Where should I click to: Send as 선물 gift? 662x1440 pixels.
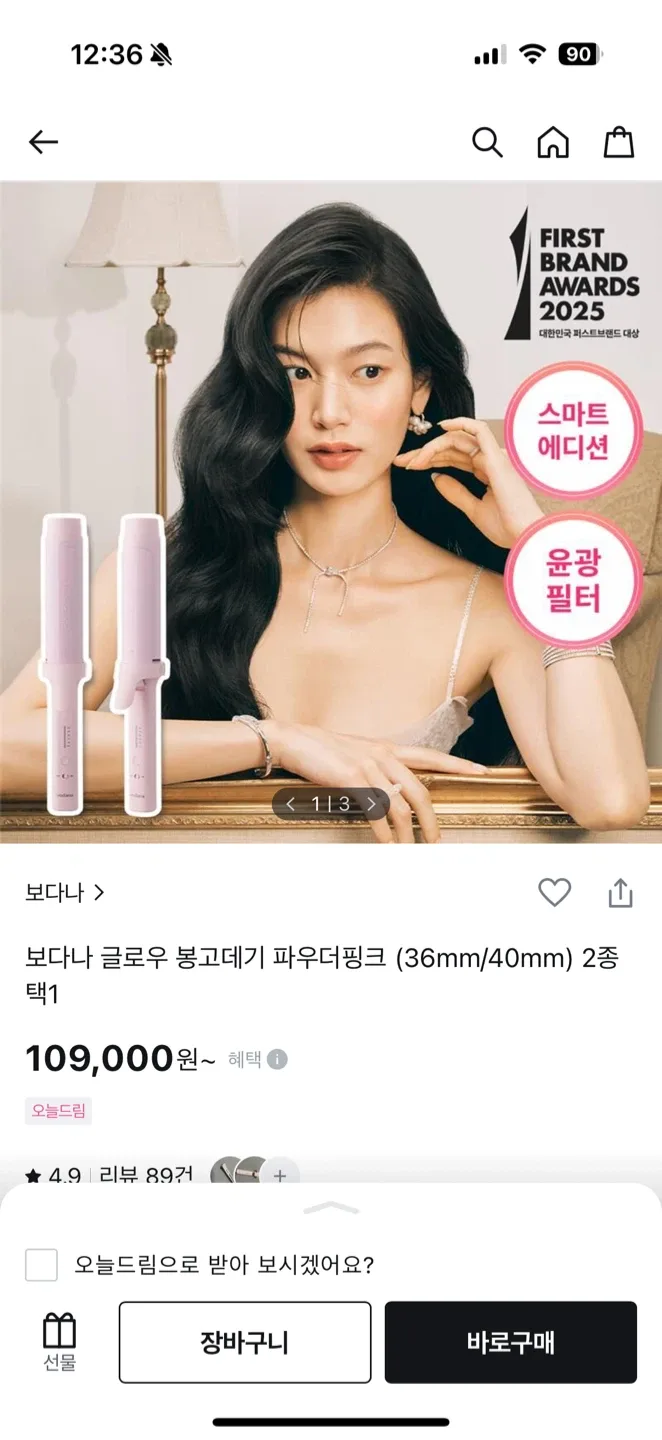(59, 1342)
